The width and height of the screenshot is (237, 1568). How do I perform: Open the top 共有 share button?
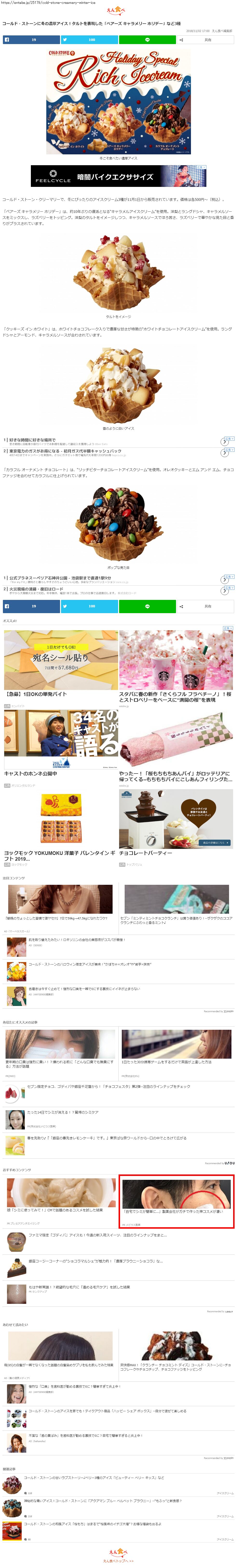pyautogui.click(x=205, y=39)
